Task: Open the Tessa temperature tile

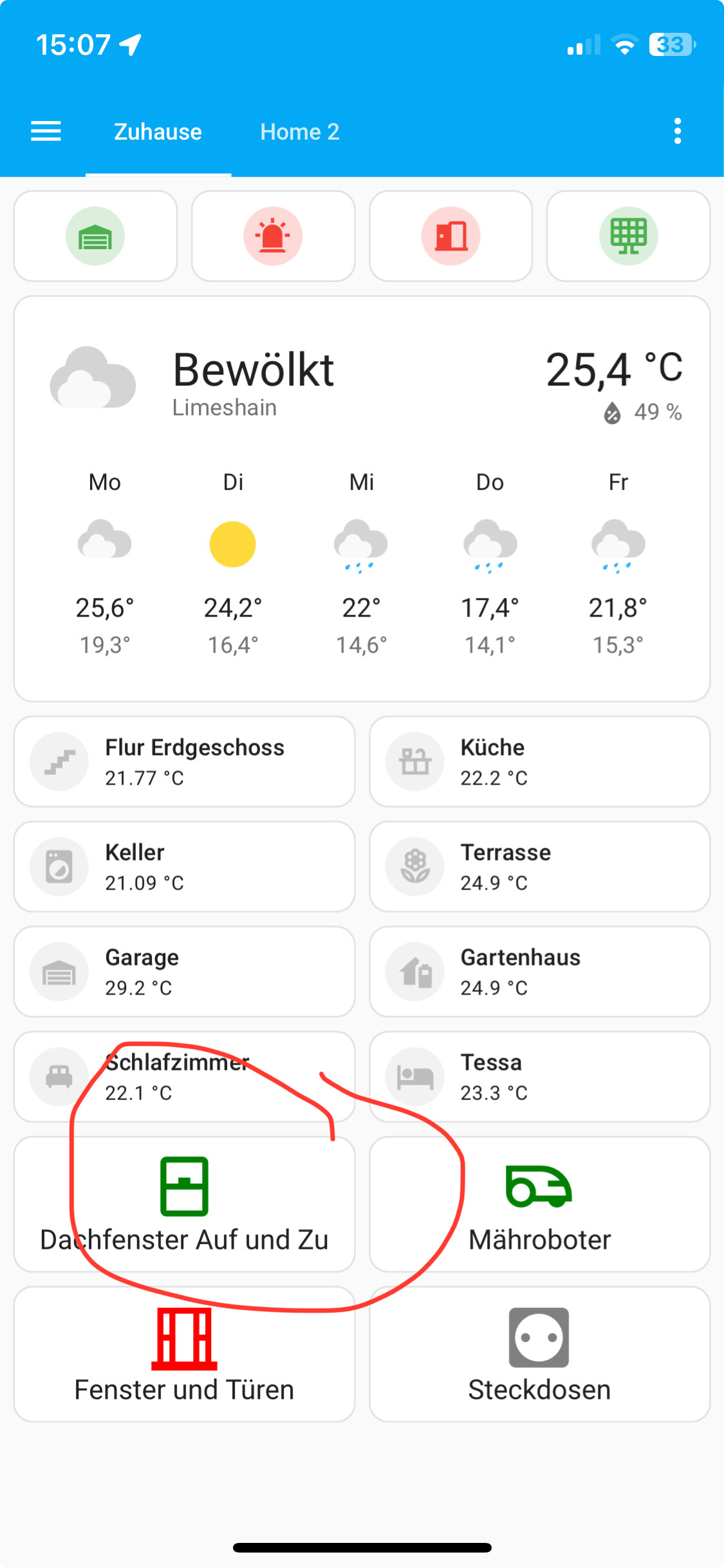Action: (x=539, y=1076)
